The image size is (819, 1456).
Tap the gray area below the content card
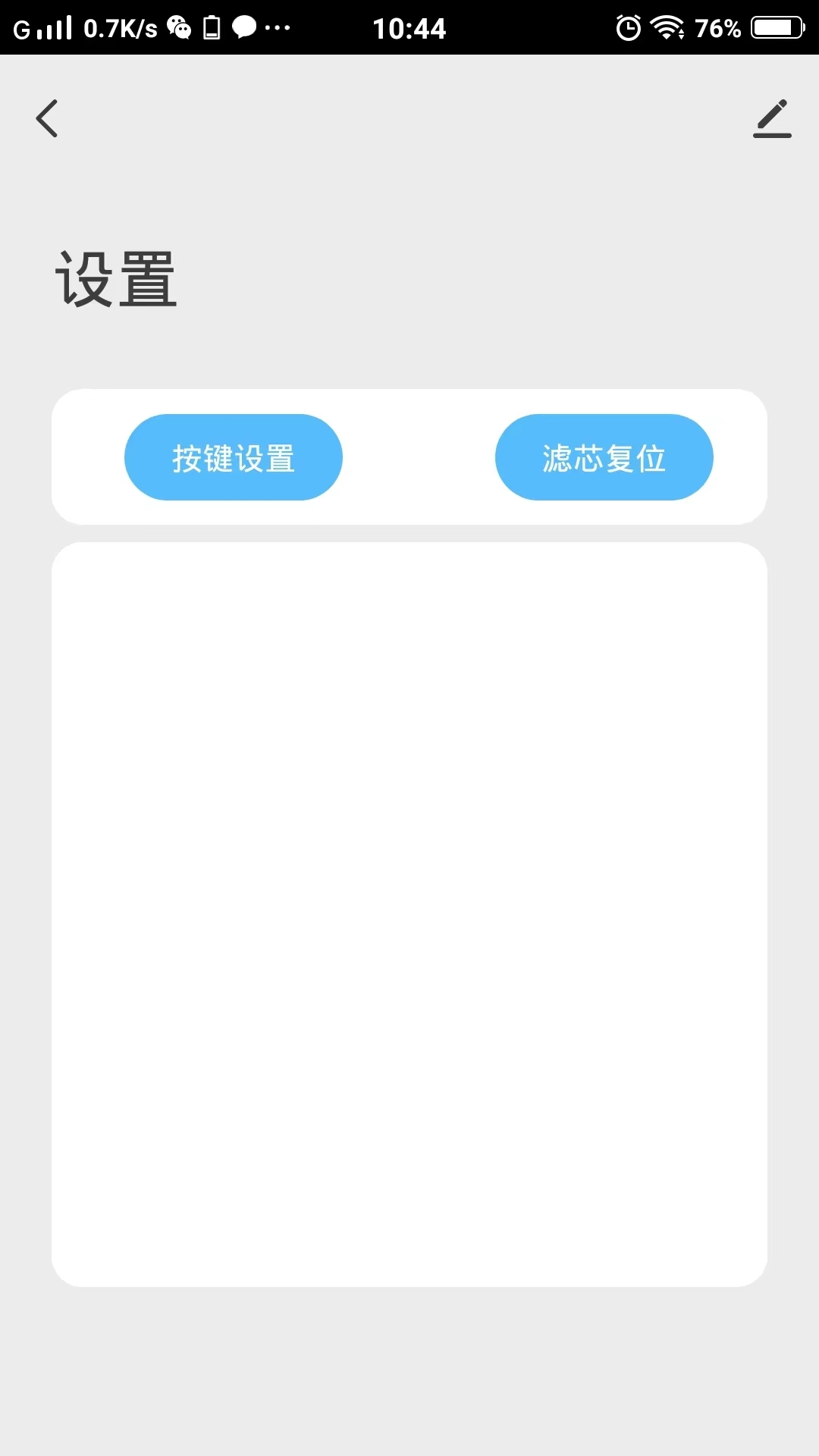point(409,1365)
